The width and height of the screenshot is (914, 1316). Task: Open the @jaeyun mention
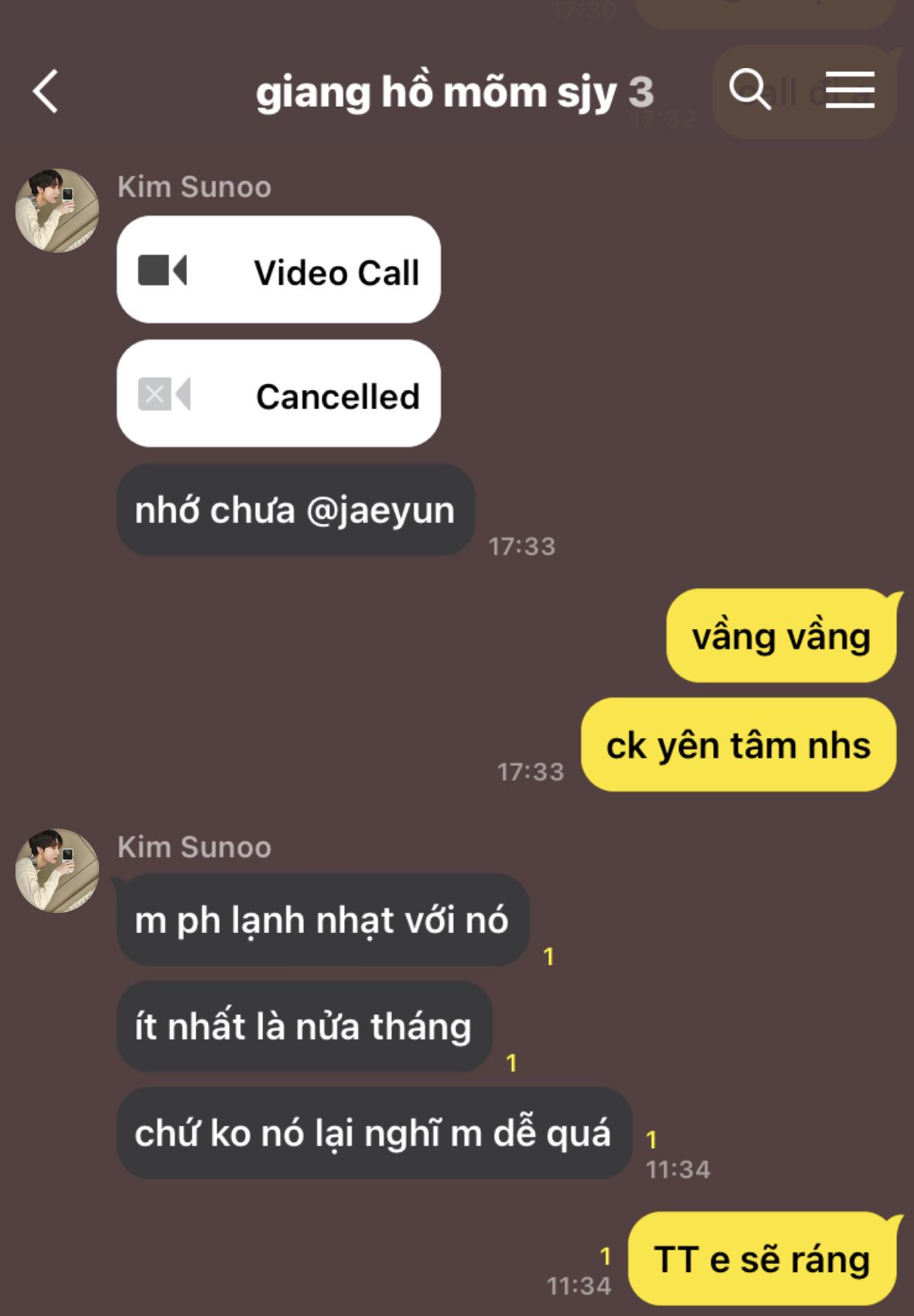pos(380,511)
